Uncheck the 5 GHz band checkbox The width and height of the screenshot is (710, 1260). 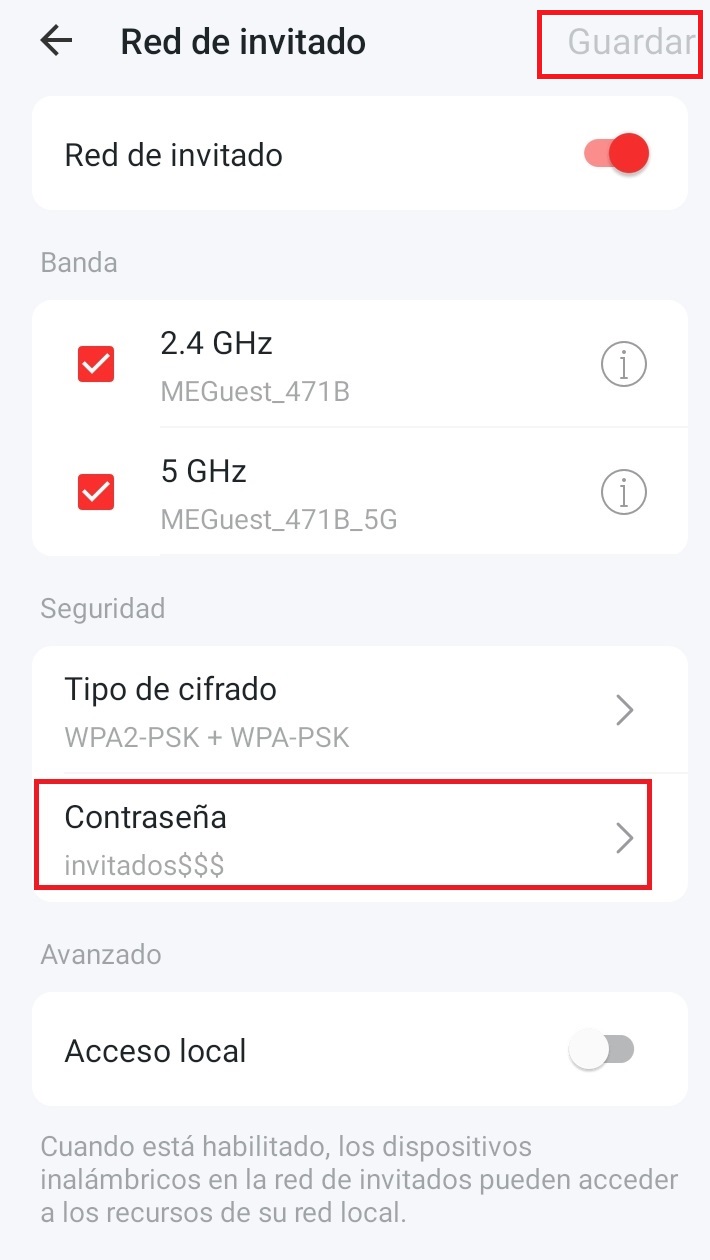pos(96,491)
